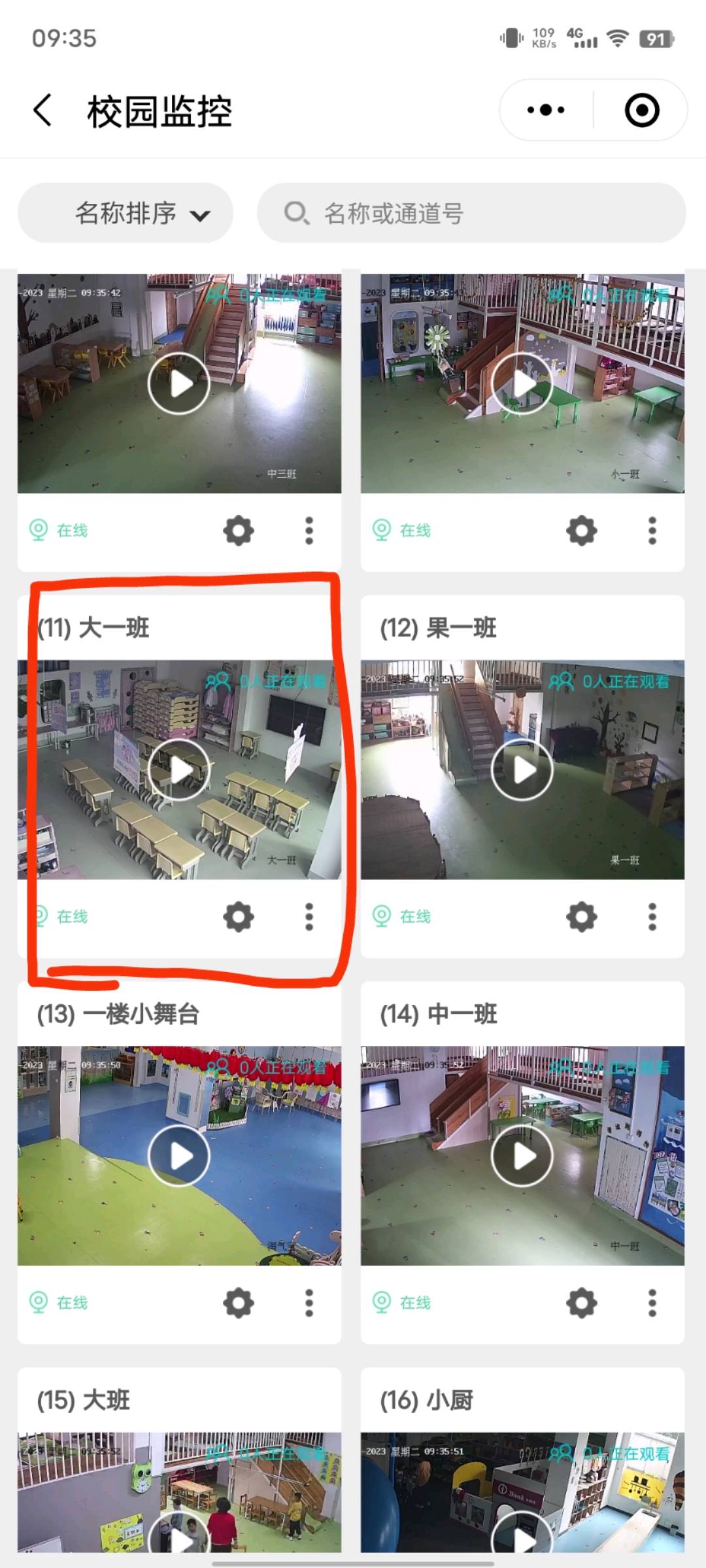Open settings gear for (12) 果一班
The height and width of the screenshot is (1568, 706).
[582, 917]
